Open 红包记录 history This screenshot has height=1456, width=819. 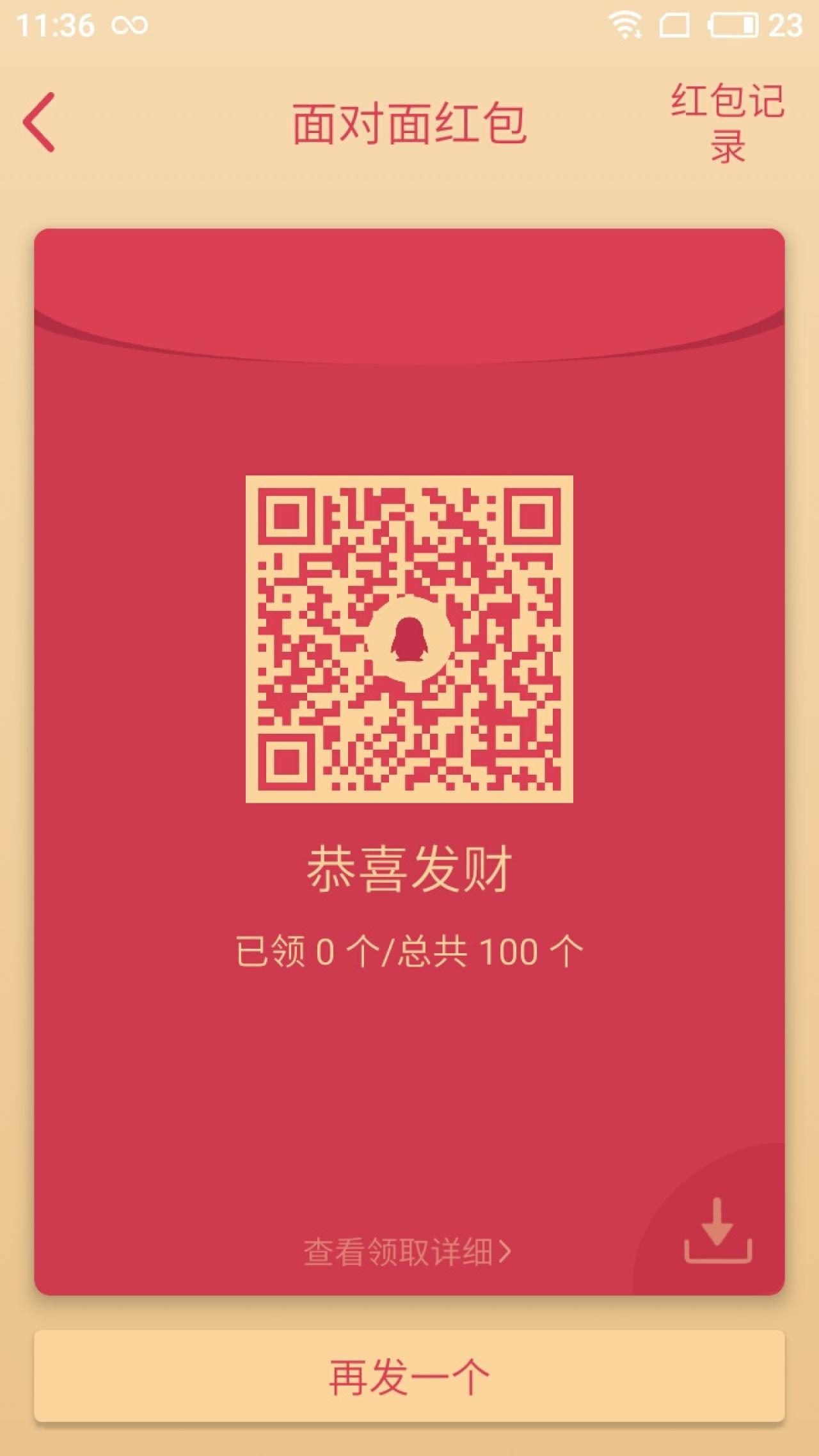[x=728, y=123]
